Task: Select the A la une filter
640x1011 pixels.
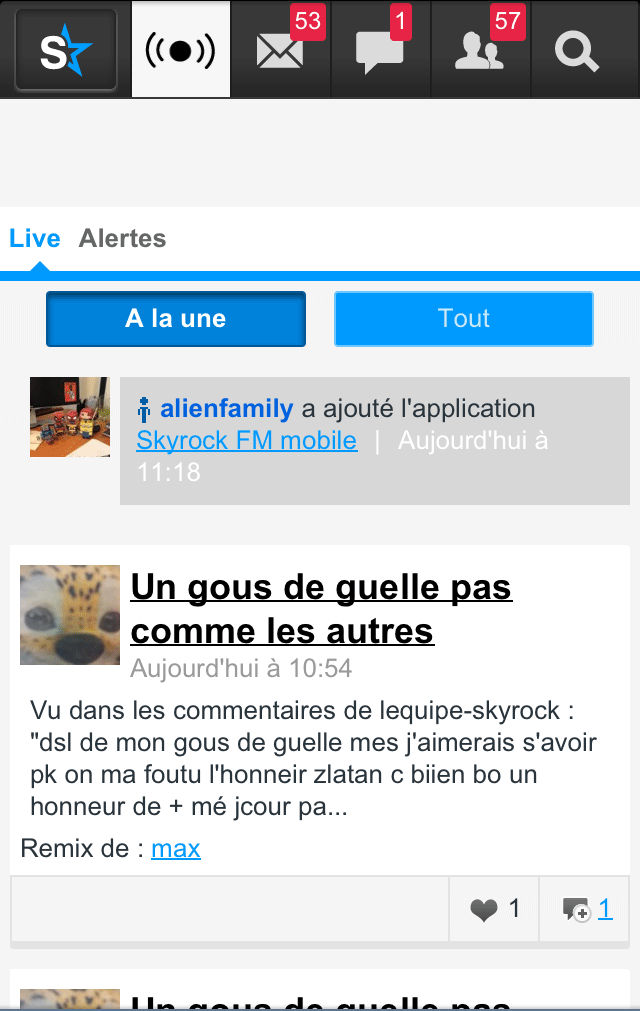Action: coord(176,319)
